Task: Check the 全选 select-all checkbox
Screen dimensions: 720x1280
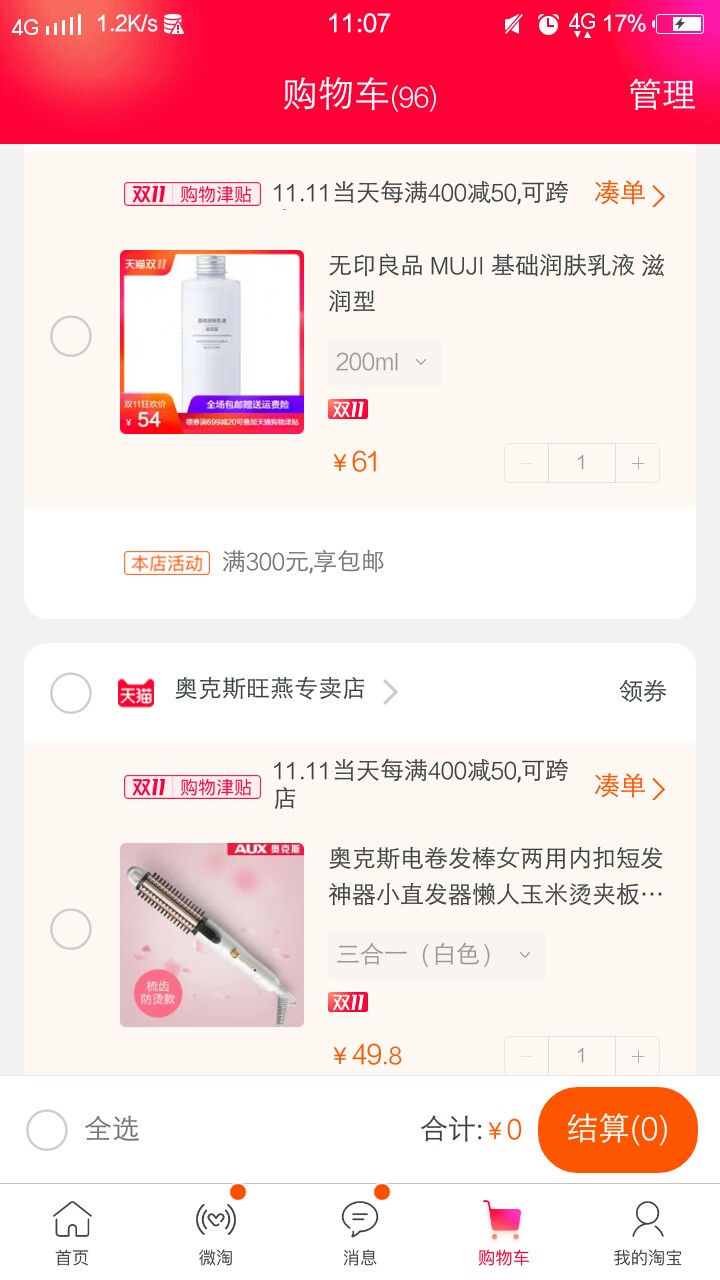Action: click(47, 1130)
